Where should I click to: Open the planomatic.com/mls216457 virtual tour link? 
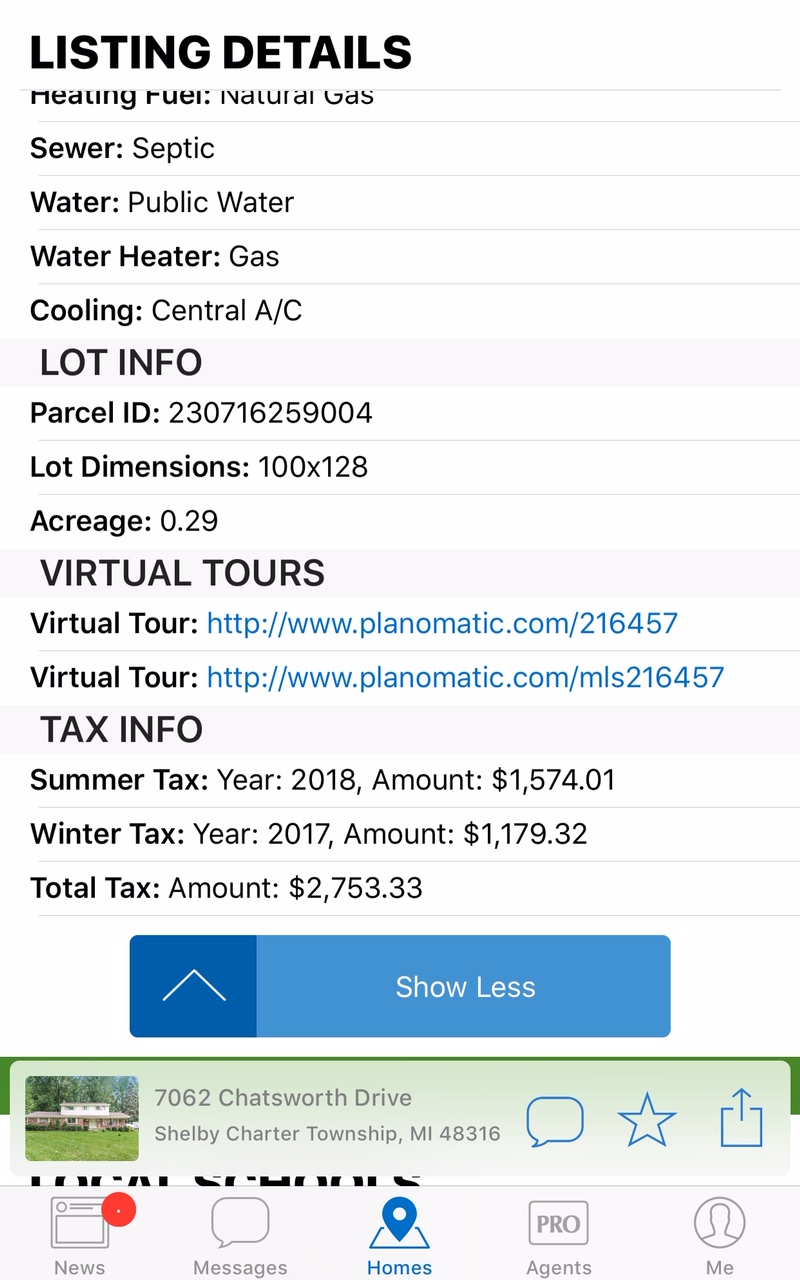click(x=465, y=678)
